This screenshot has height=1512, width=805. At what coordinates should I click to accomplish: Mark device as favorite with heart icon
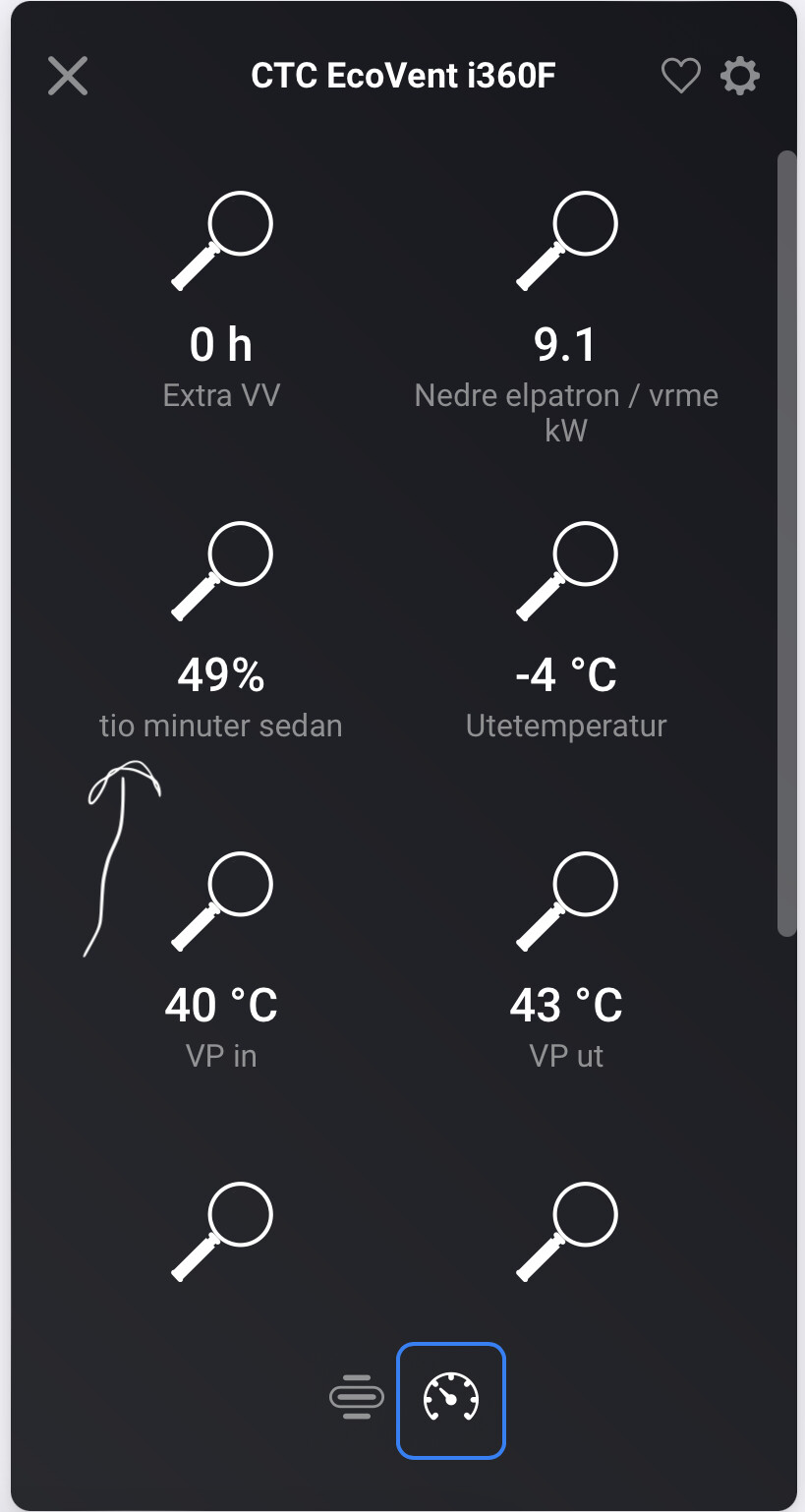coord(680,76)
